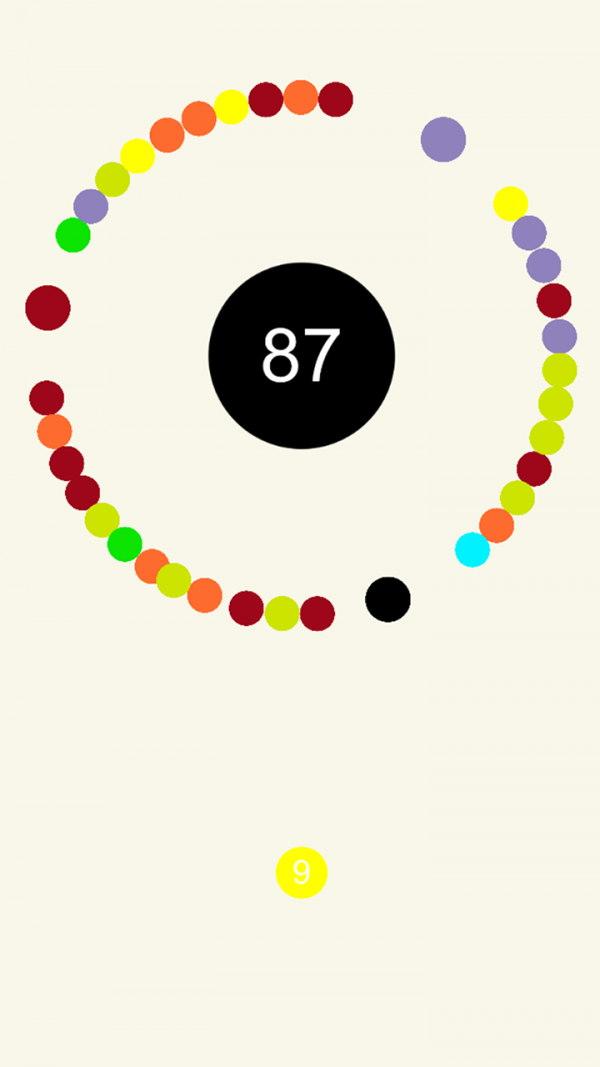Launch the yellow ball numbered 9
The height and width of the screenshot is (1067, 600).
pos(301,872)
